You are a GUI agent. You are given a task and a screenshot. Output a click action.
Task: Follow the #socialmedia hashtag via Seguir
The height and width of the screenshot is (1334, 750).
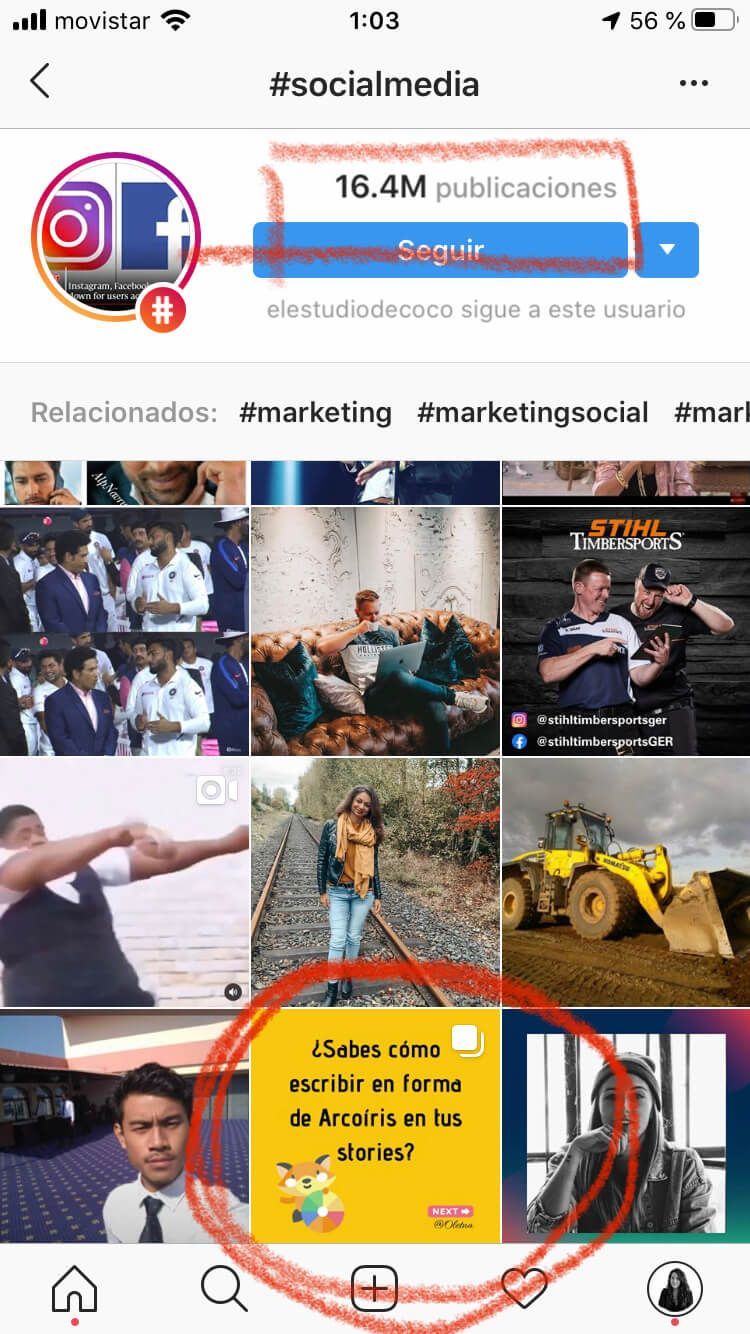pos(440,250)
